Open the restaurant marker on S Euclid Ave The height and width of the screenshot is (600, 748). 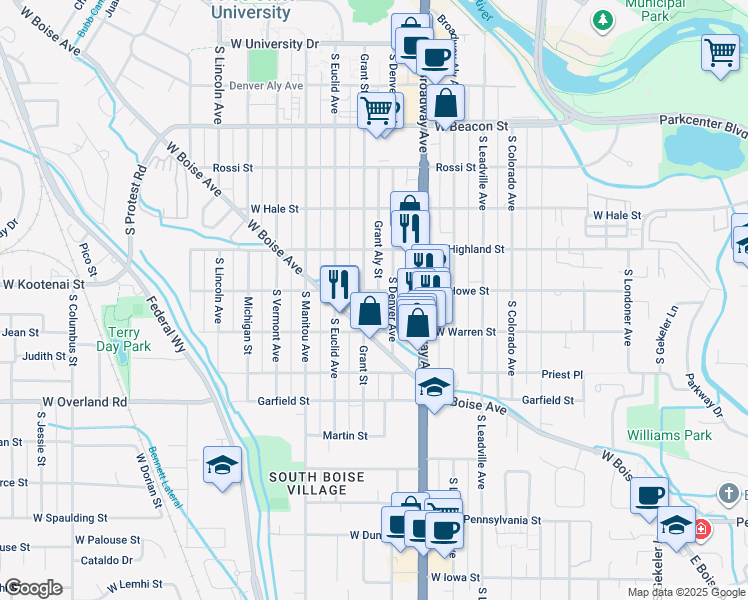pyautogui.click(x=340, y=284)
